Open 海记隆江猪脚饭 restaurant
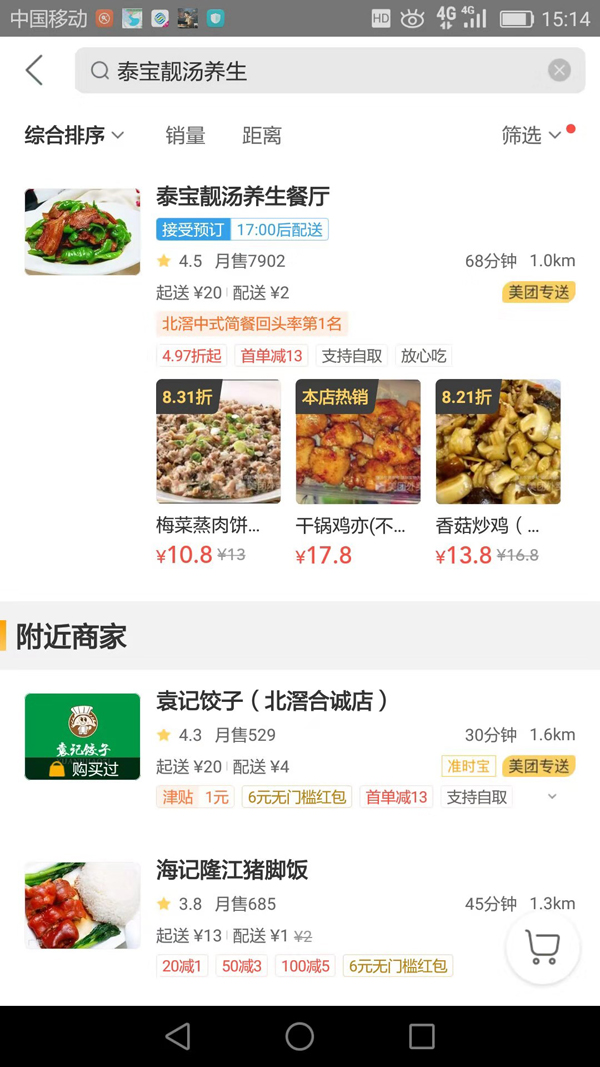 pos(232,870)
